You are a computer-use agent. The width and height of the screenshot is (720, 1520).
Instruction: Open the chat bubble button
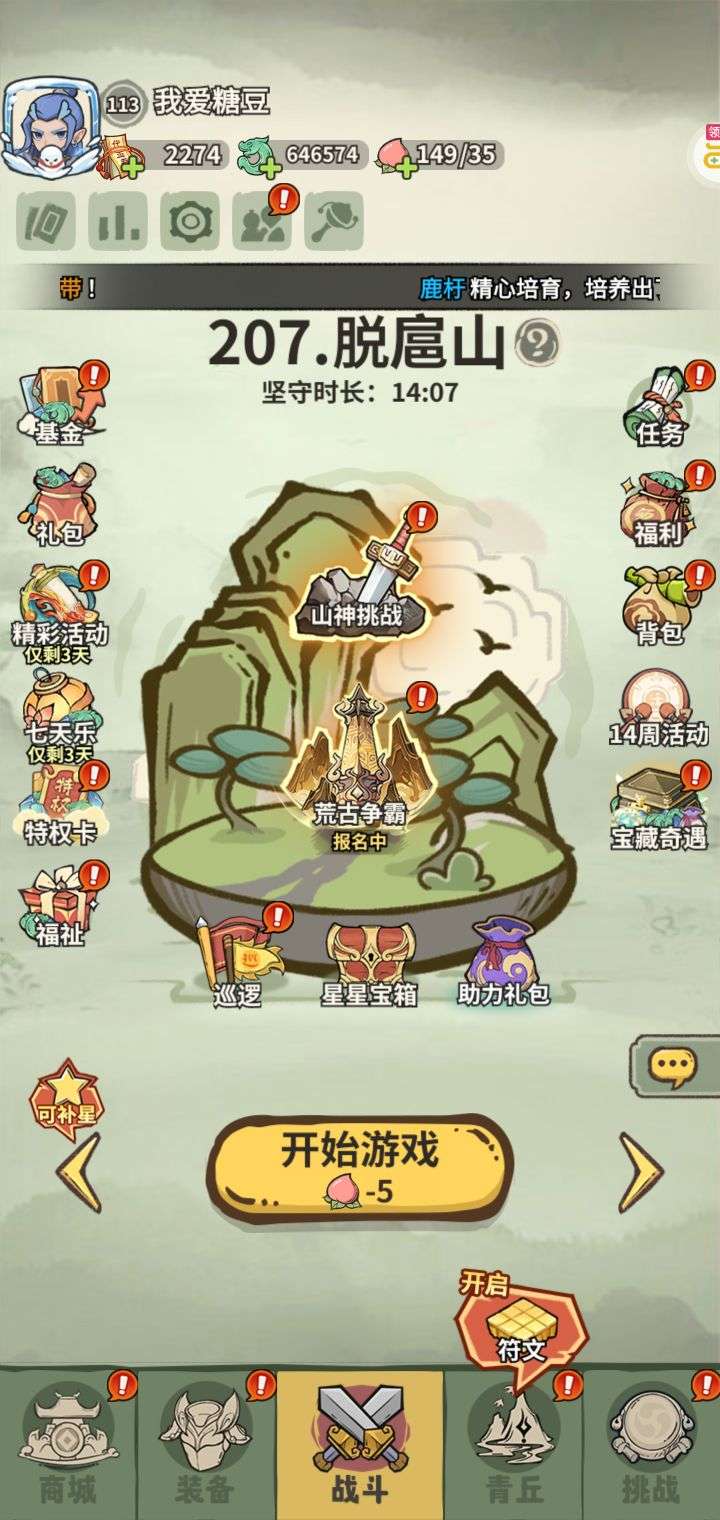pos(673,1065)
